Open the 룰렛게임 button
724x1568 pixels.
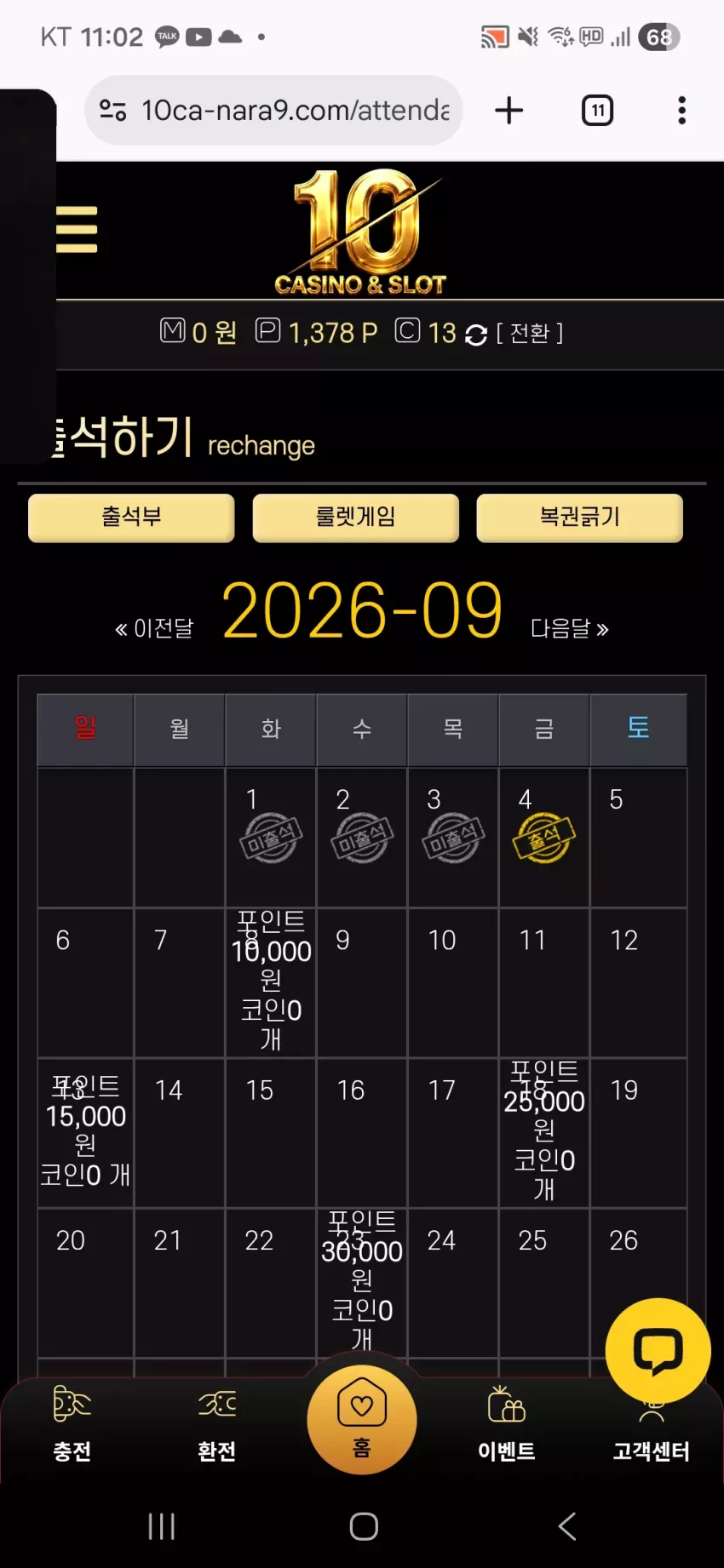click(355, 518)
